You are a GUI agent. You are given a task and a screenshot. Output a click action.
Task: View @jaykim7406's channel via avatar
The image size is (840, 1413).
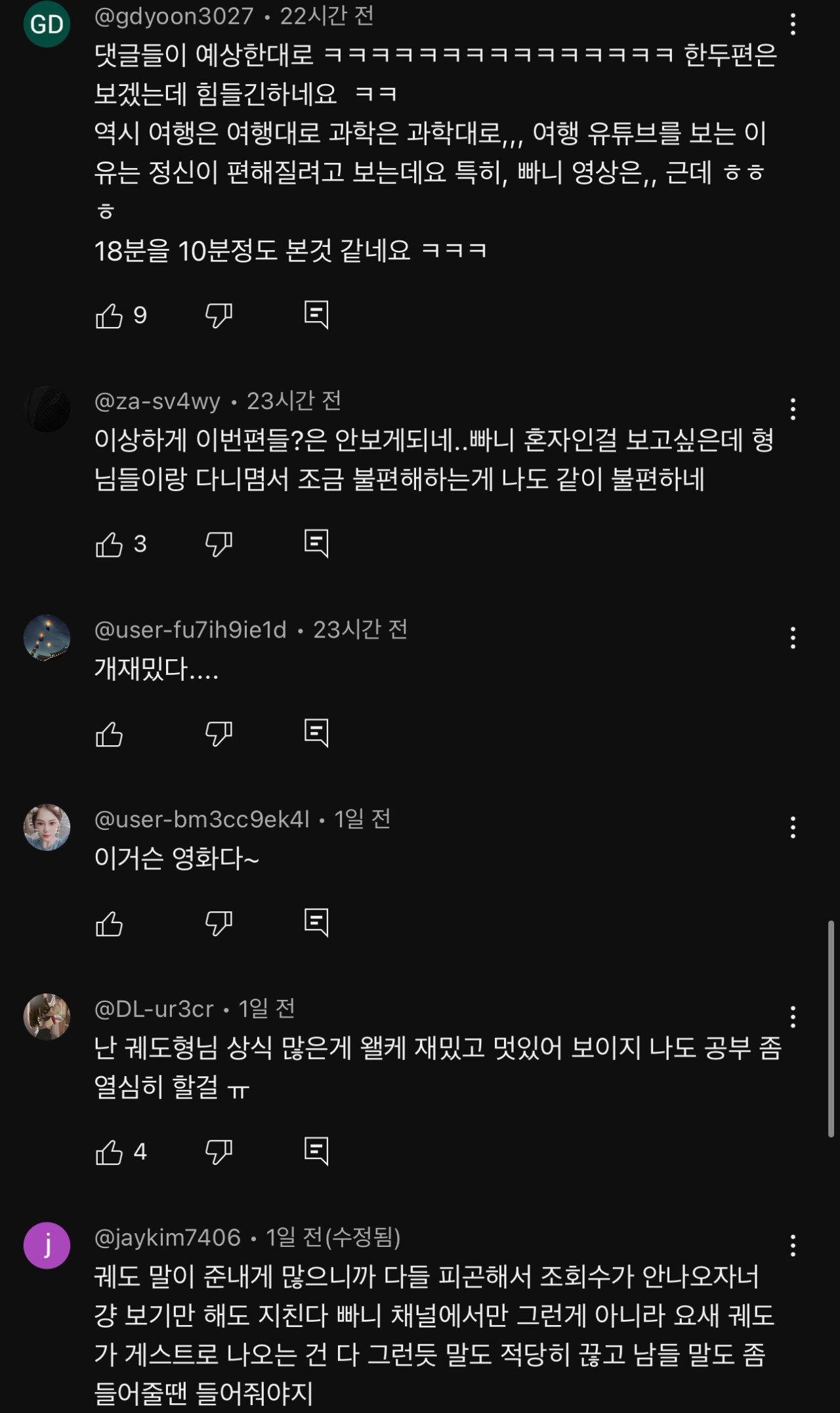47,1245
